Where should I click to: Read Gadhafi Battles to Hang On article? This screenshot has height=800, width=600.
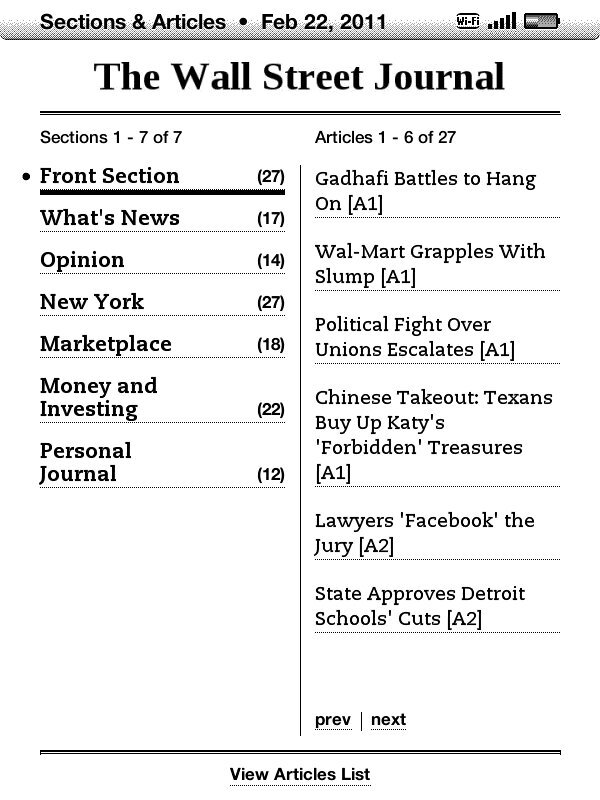[x=437, y=191]
